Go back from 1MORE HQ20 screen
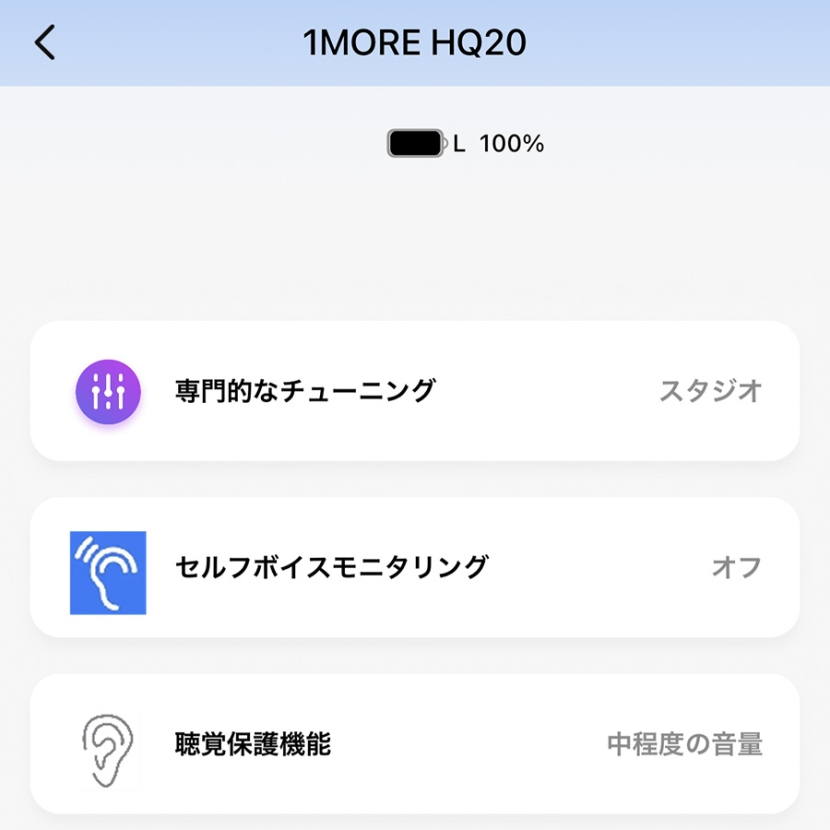Image resolution: width=830 pixels, height=830 pixels. [x=45, y=43]
